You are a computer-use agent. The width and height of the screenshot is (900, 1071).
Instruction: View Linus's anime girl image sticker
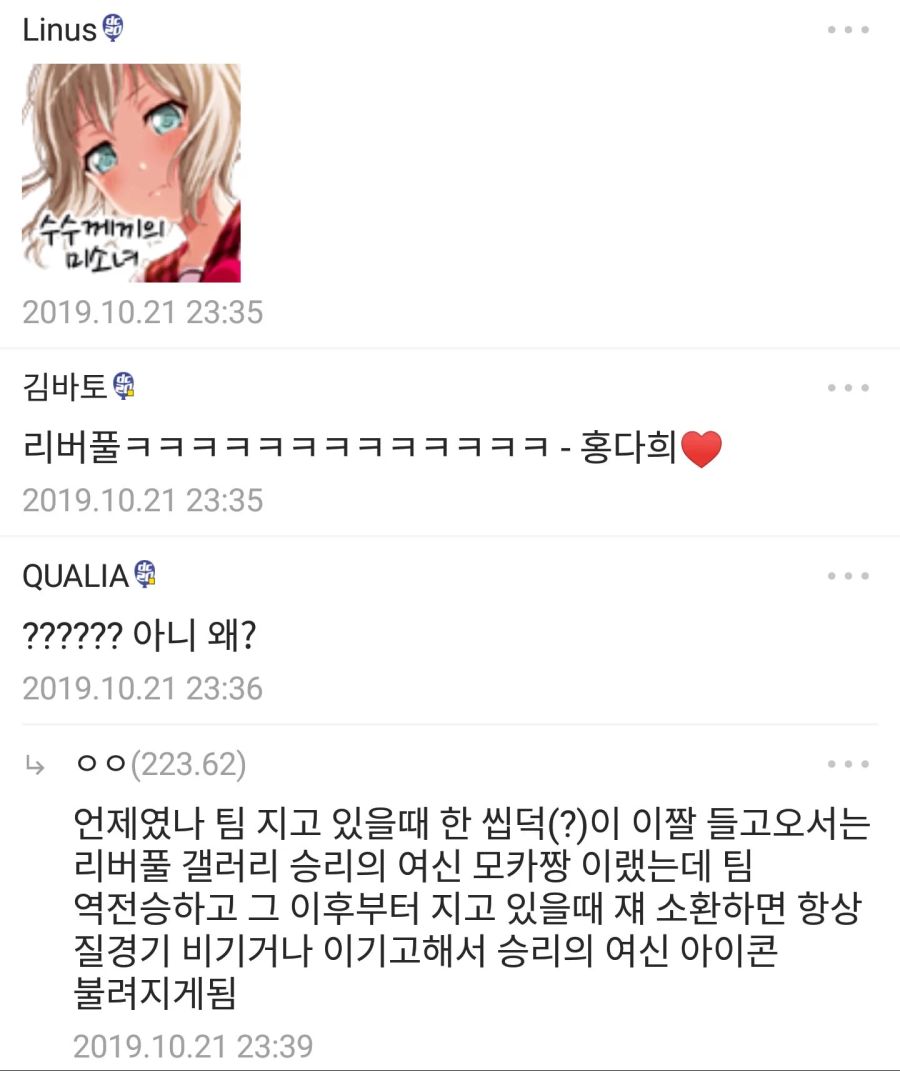point(131,173)
